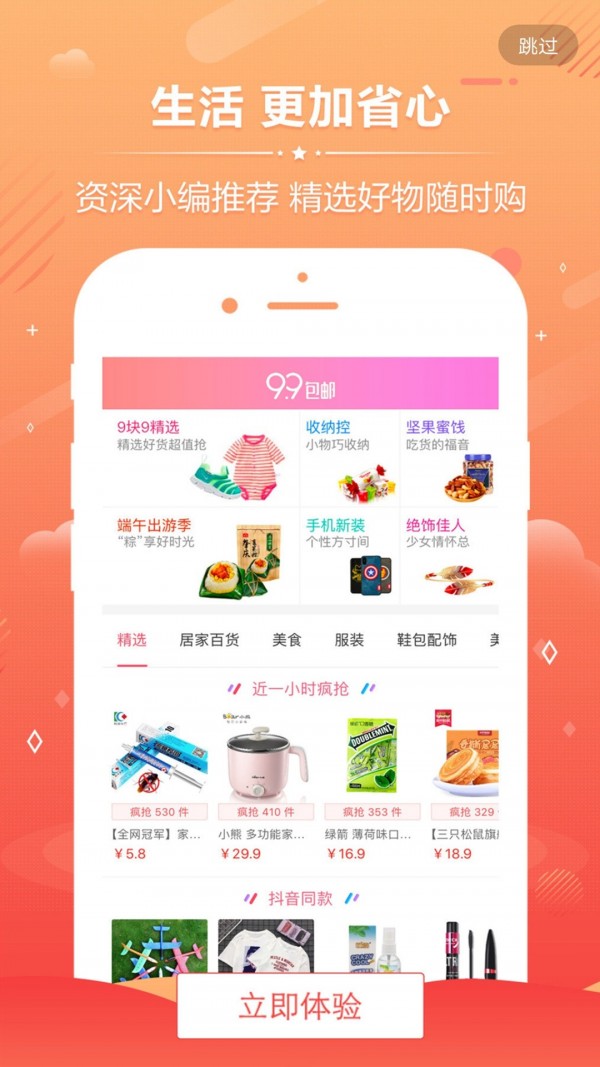Skip the intro with 跳过
Image resolution: width=600 pixels, height=1067 pixels.
click(x=538, y=46)
